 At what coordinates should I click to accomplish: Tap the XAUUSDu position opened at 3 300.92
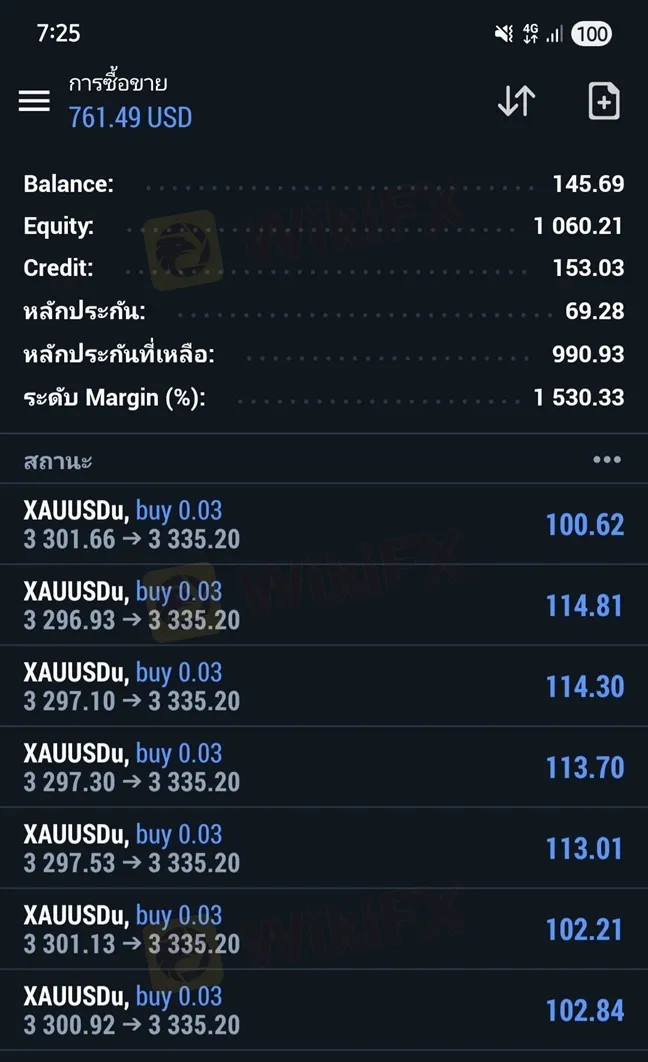(324, 1011)
